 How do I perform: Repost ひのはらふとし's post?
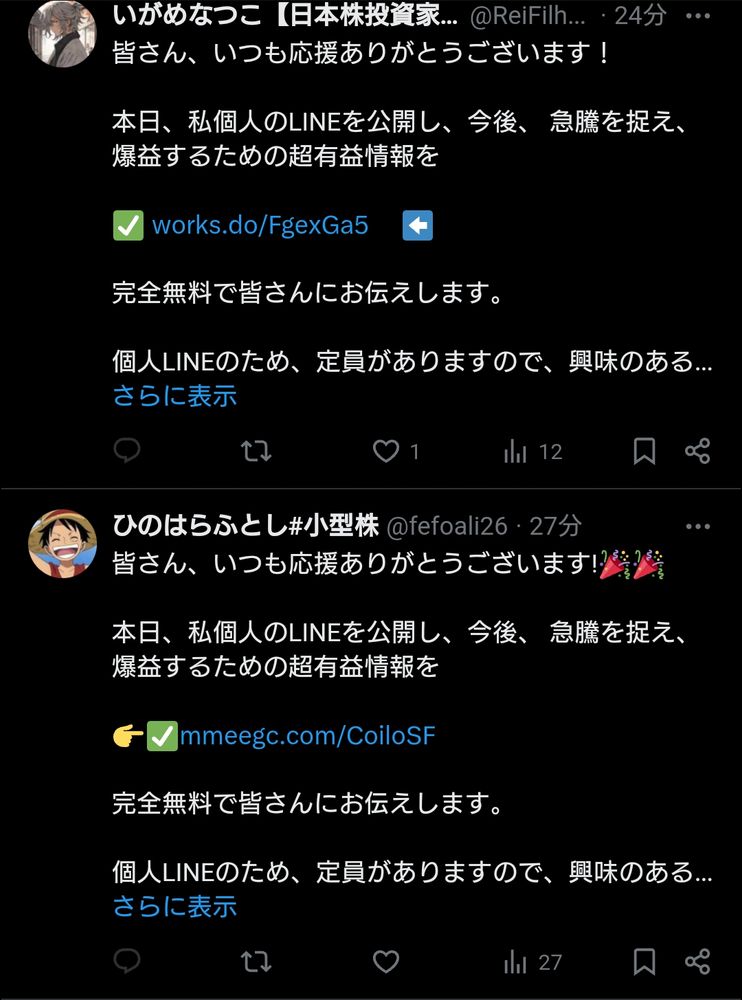(256, 963)
